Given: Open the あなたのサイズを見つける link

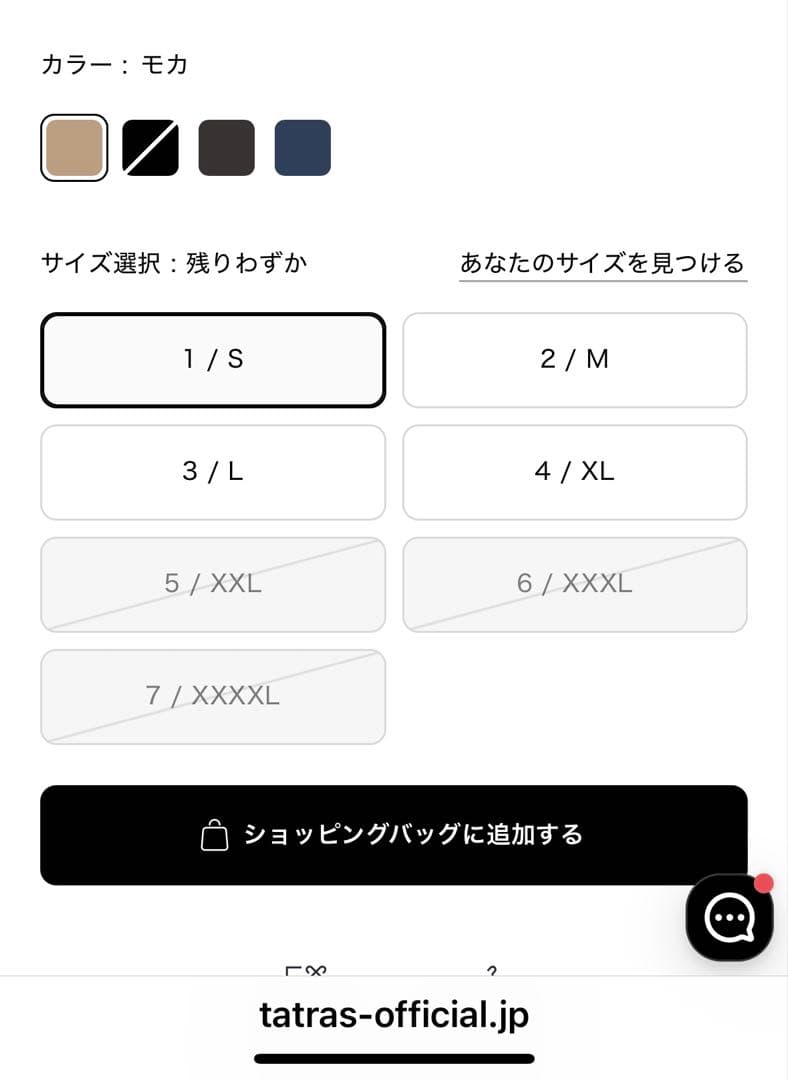Looking at the screenshot, I should 601,262.
